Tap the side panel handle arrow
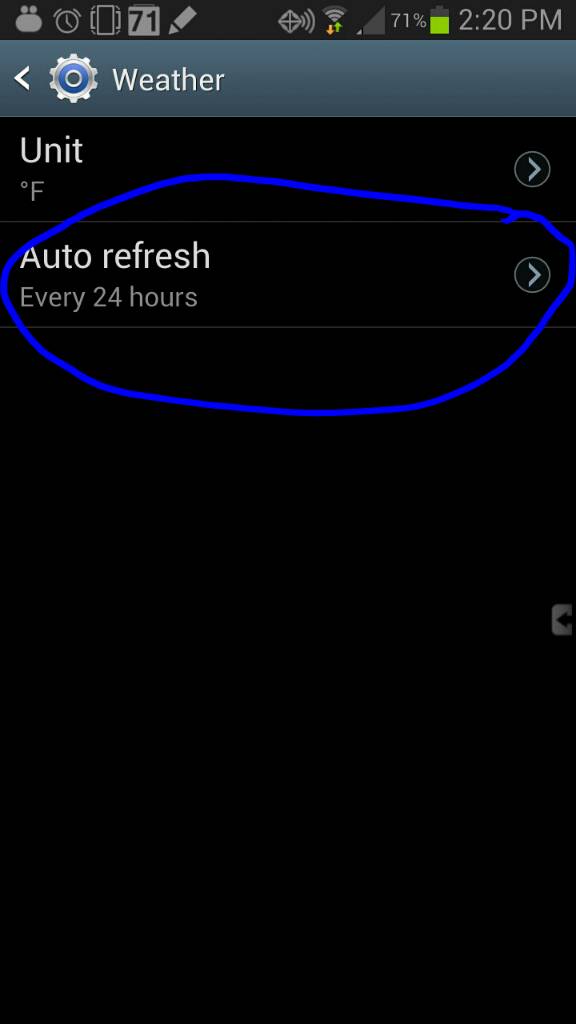 pyautogui.click(x=562, y=620)
